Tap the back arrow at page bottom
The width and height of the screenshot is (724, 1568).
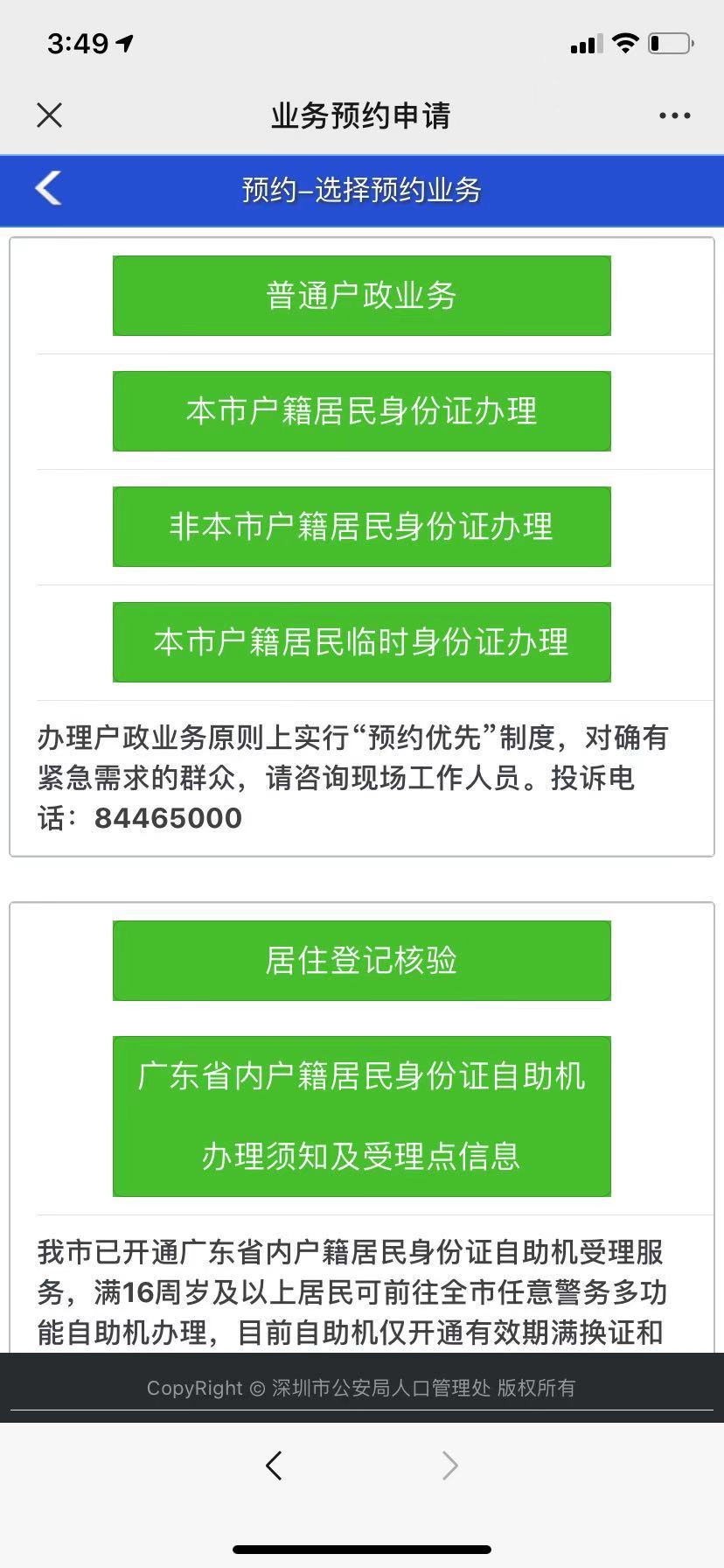click(x=275, y=1466)
